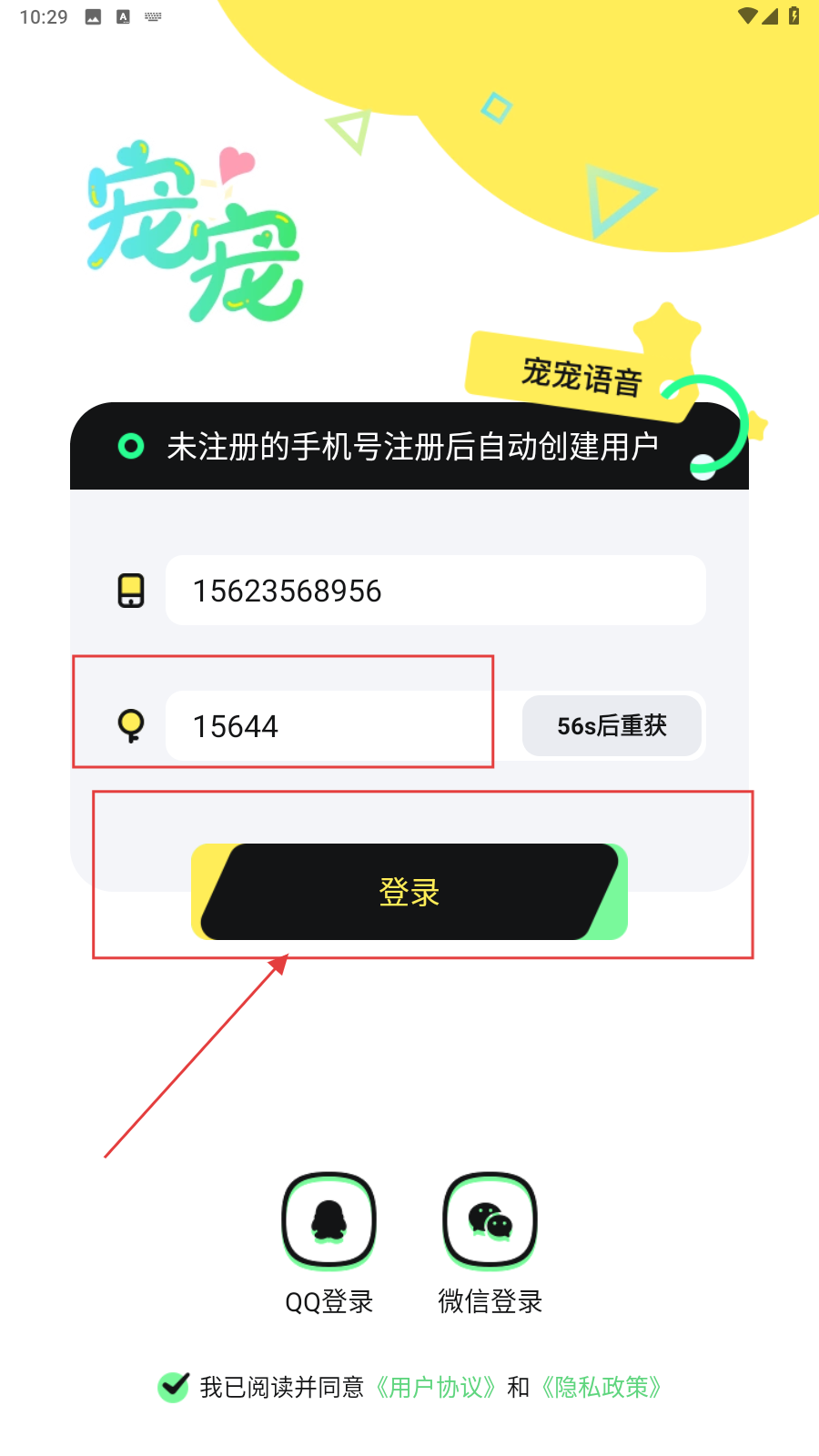Screen dimensions: 819x1456
Task: Open the 《用户协议》 link
Action: click(x=437, y=1387)
